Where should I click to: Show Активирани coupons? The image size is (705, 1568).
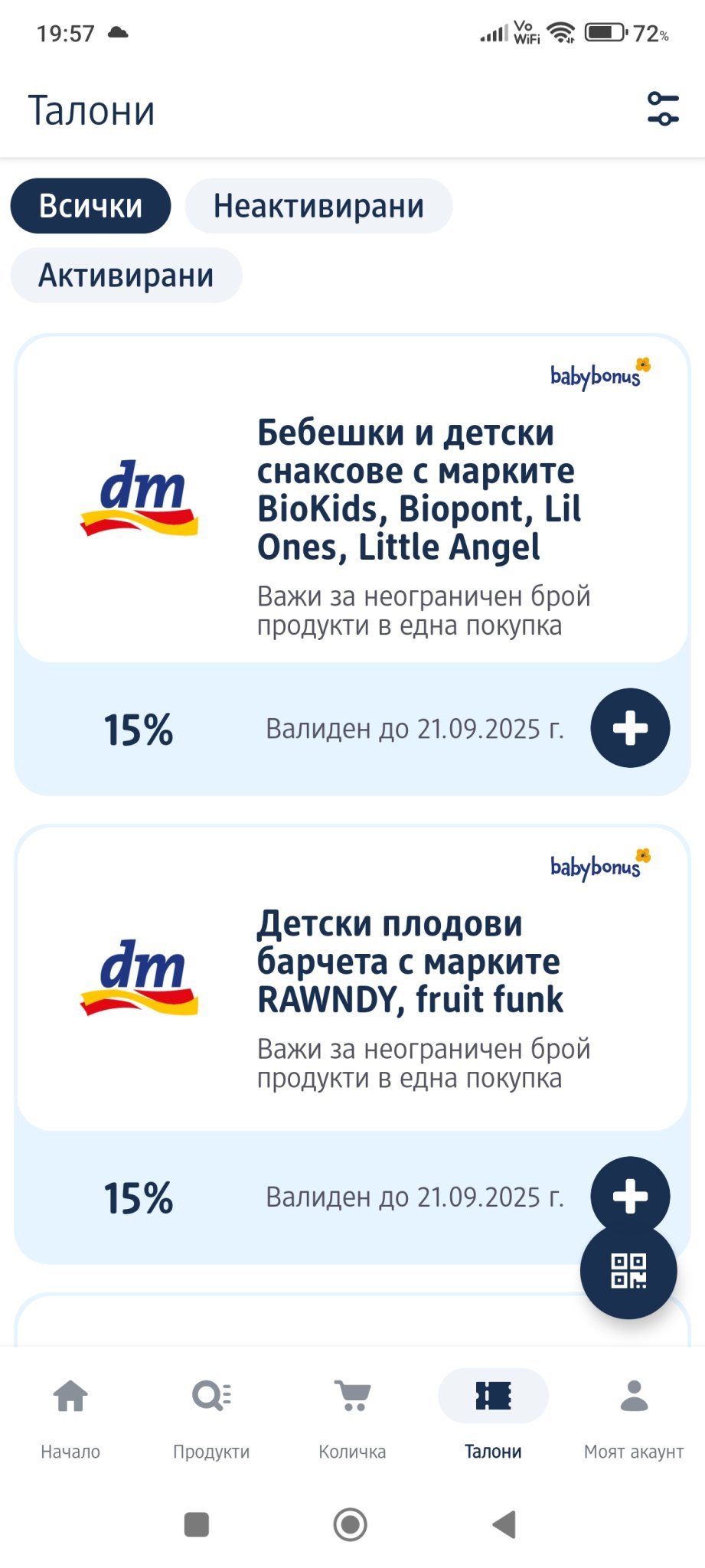[126, 276]
